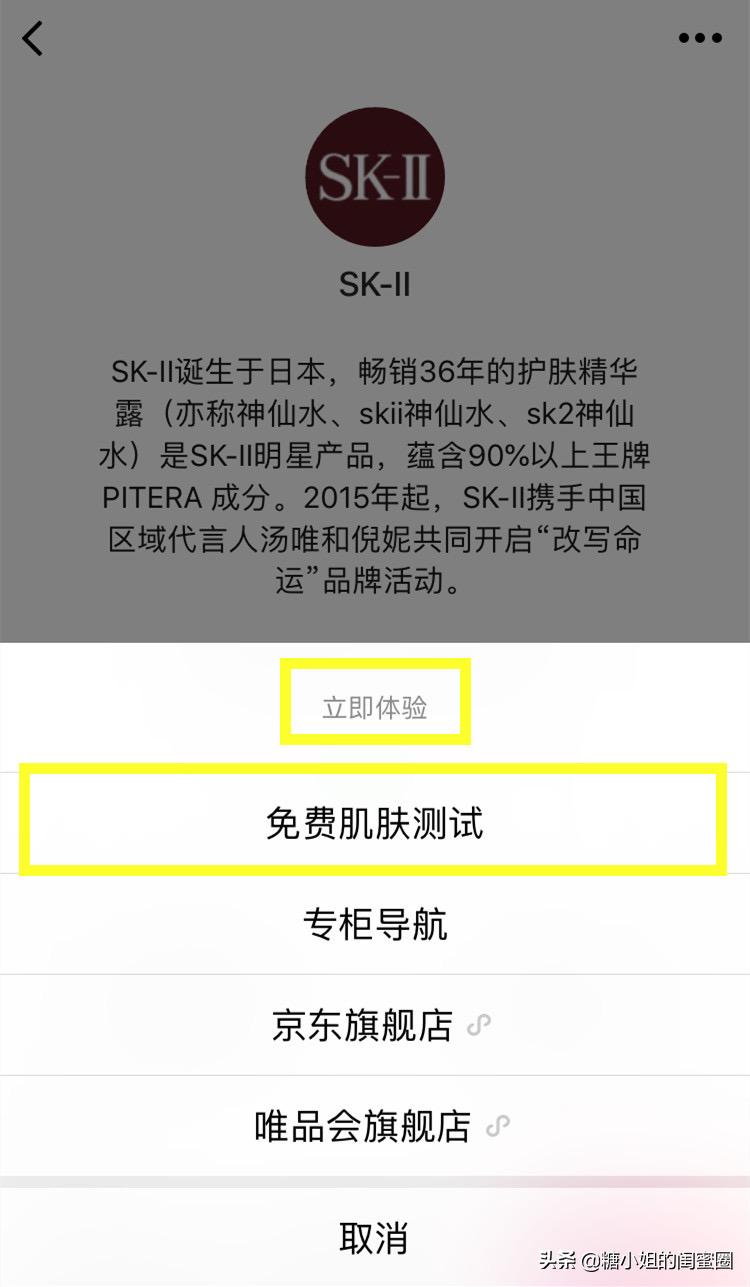Tap 取消 to dismiss the sheet
750x1287 pixels.
[375, 1238]
